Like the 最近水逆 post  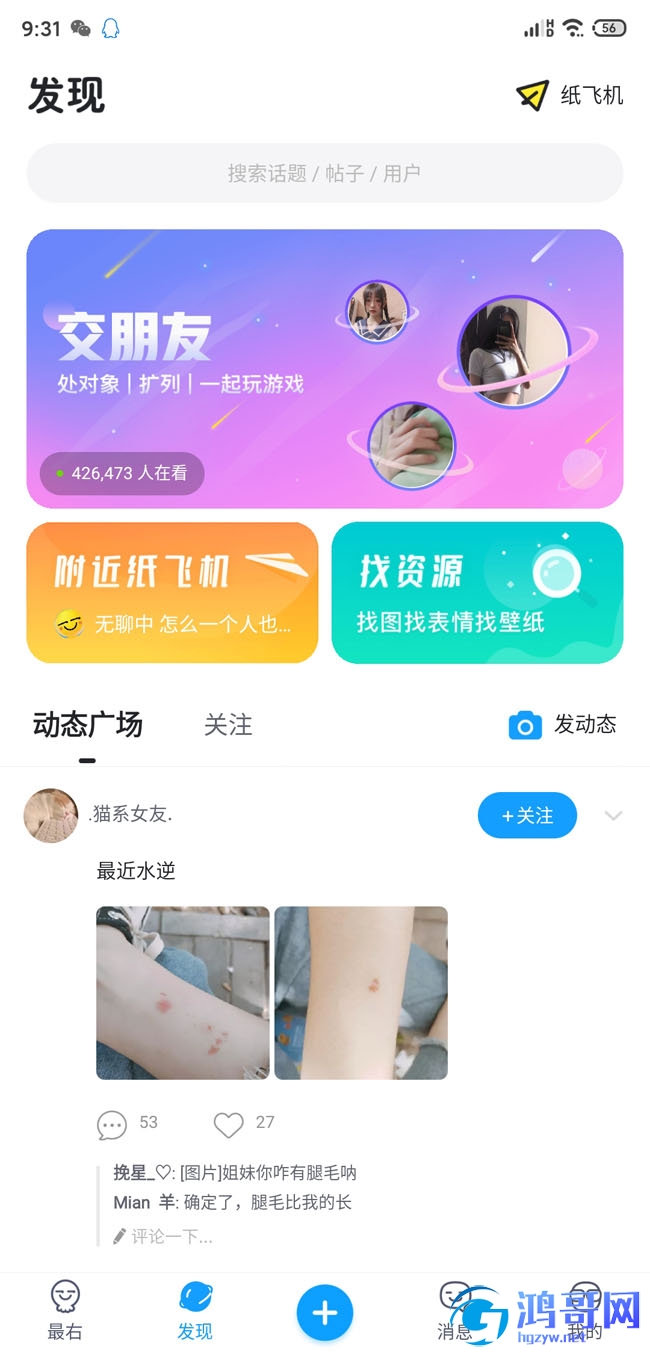point(229,1125)
